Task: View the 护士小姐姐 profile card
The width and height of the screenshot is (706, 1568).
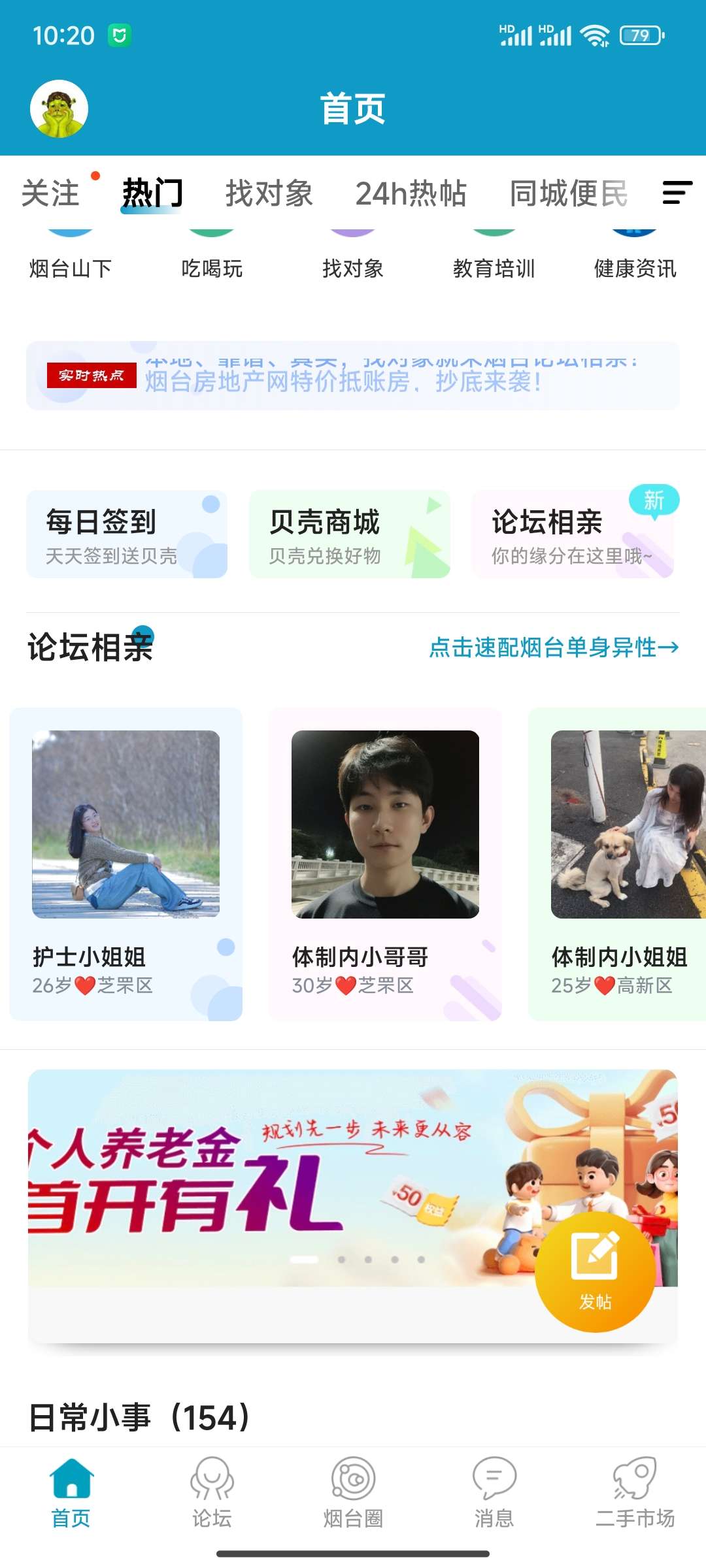Action: (126, 864)
